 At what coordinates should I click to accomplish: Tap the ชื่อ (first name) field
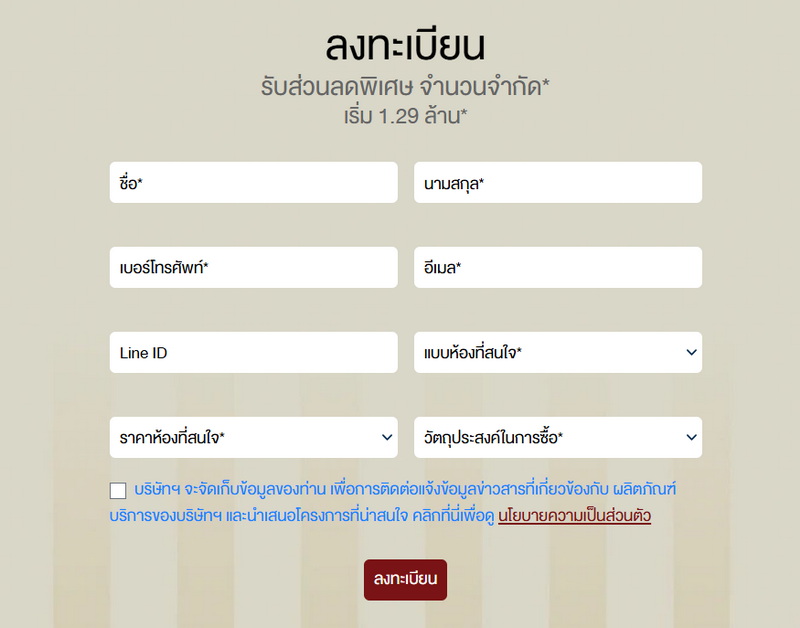(x=253, y=183)
